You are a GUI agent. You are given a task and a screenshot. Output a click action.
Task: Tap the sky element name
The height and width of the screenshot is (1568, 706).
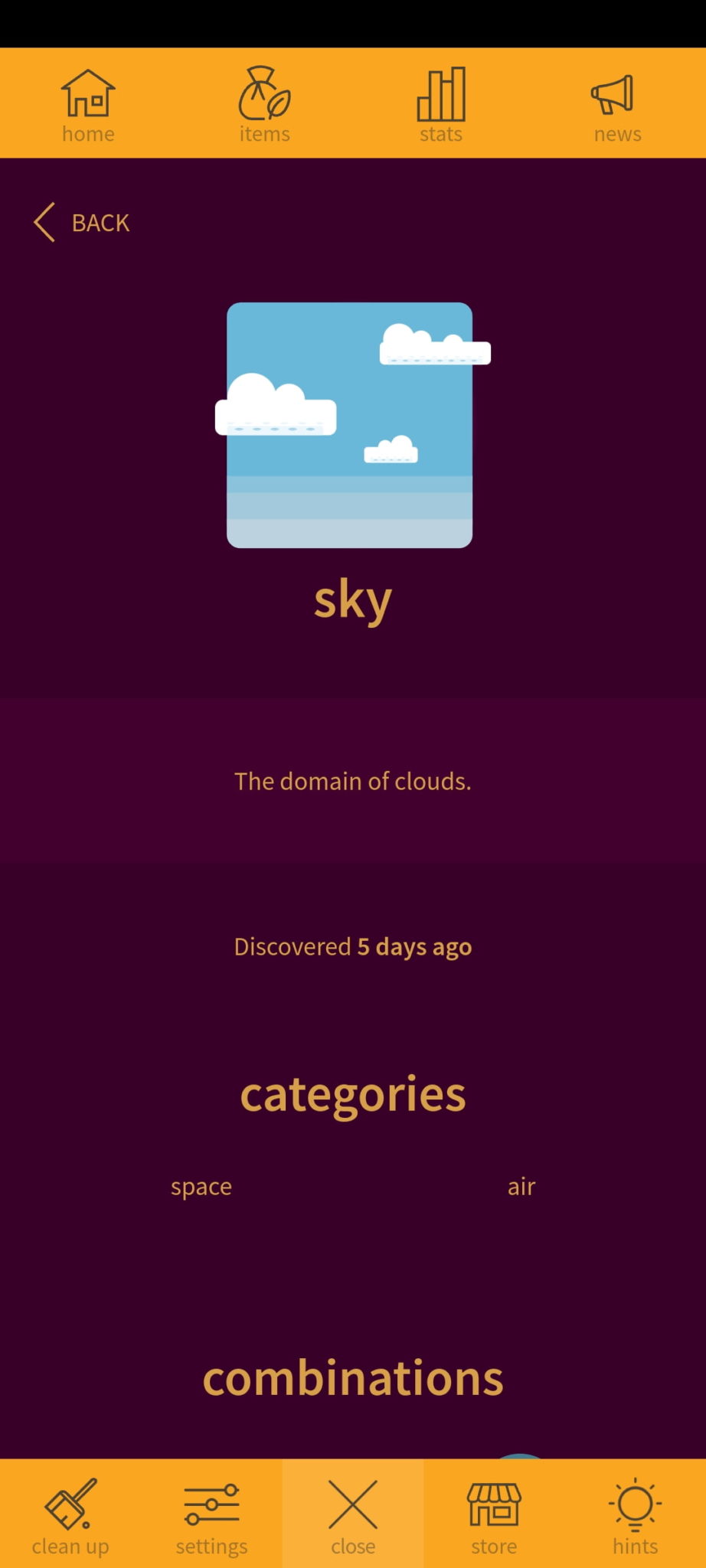[352, 599]
